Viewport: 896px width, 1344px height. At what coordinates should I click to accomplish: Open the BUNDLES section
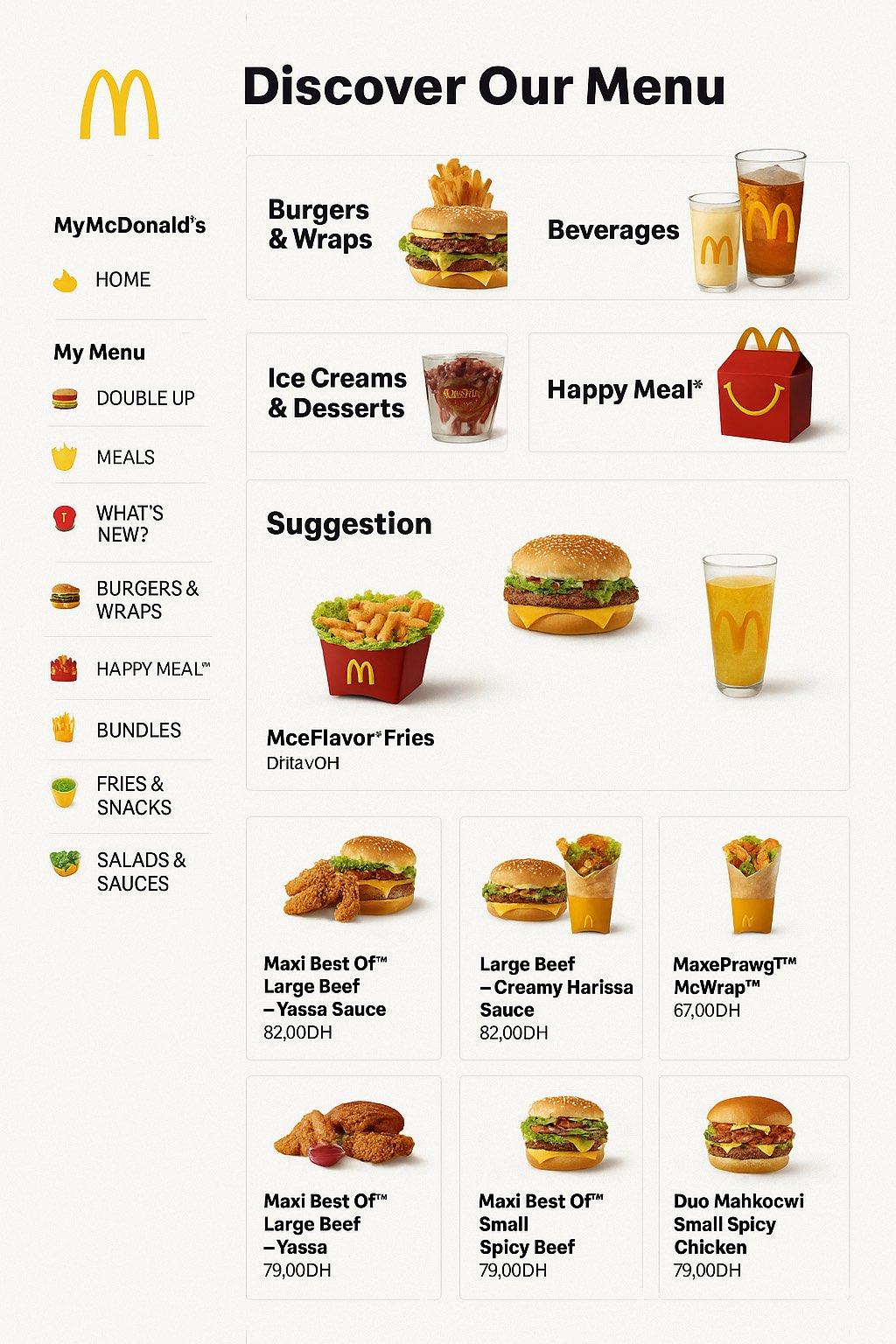(x=138, y=730)
